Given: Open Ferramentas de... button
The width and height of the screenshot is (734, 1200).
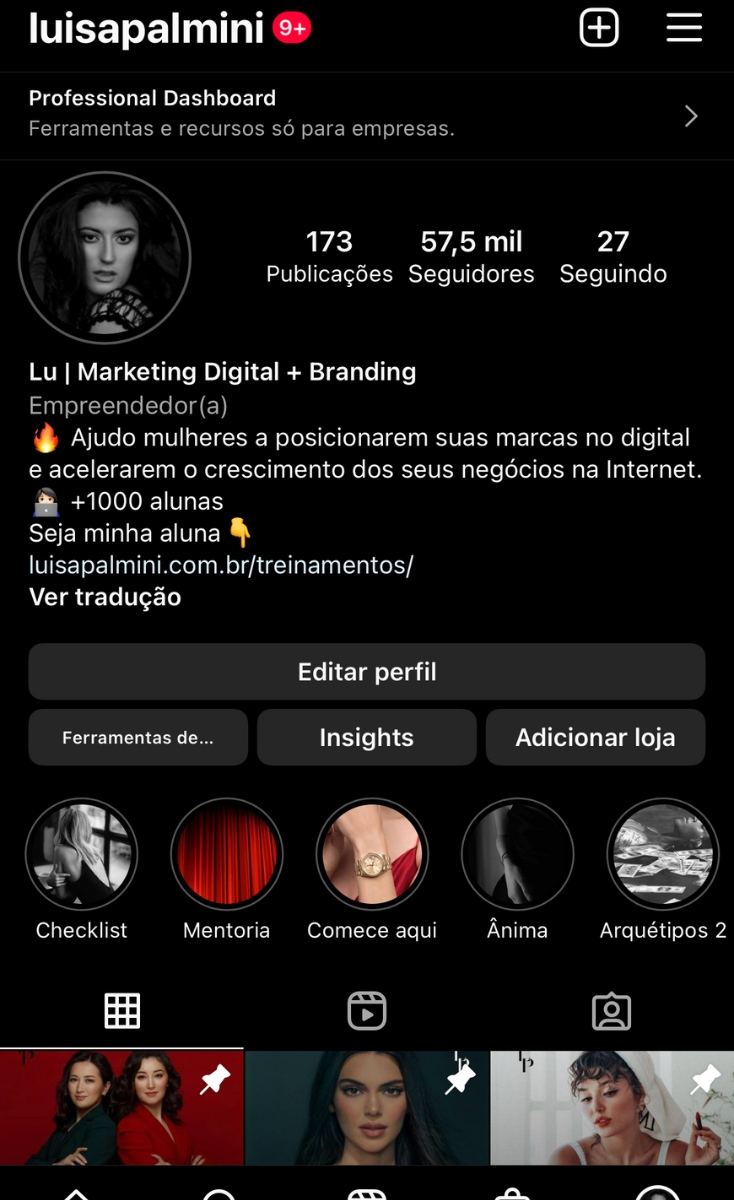Looking at the screenshot, I should pyautogui.click(x=138, y=738).
